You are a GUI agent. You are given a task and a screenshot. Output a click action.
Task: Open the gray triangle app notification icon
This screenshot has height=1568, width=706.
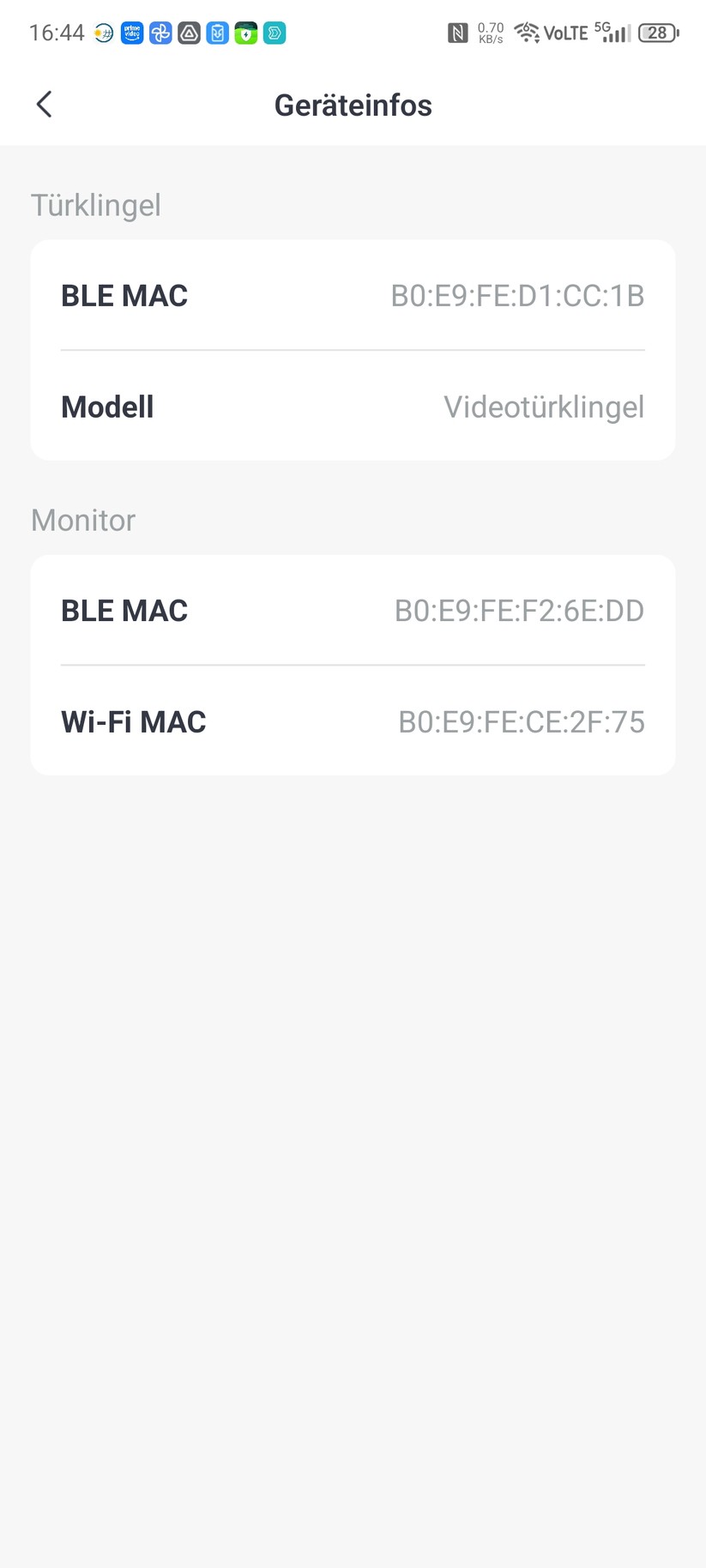pyautogui.click(x=189, y=33)
